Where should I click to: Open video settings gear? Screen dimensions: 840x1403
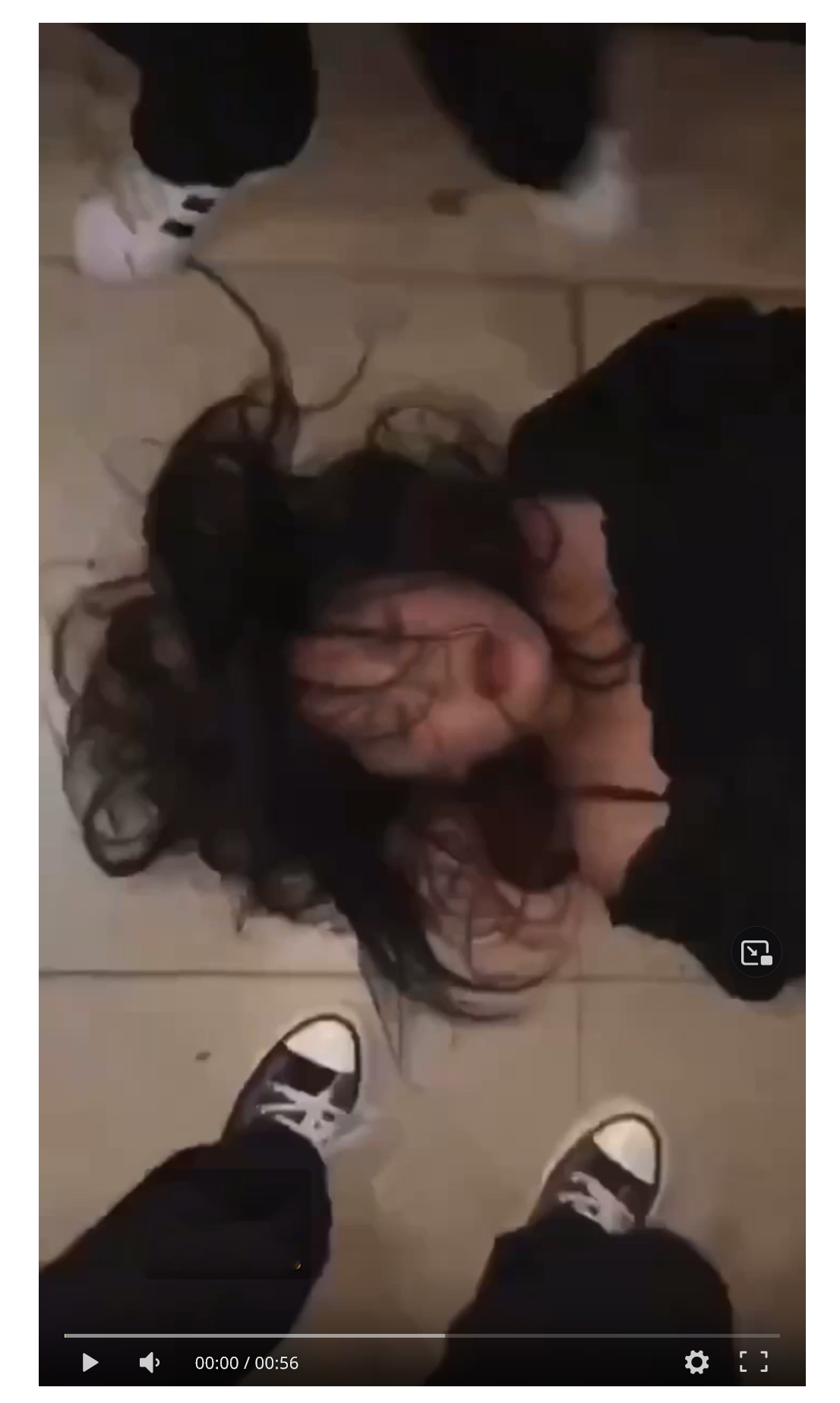click(696, 1362)
